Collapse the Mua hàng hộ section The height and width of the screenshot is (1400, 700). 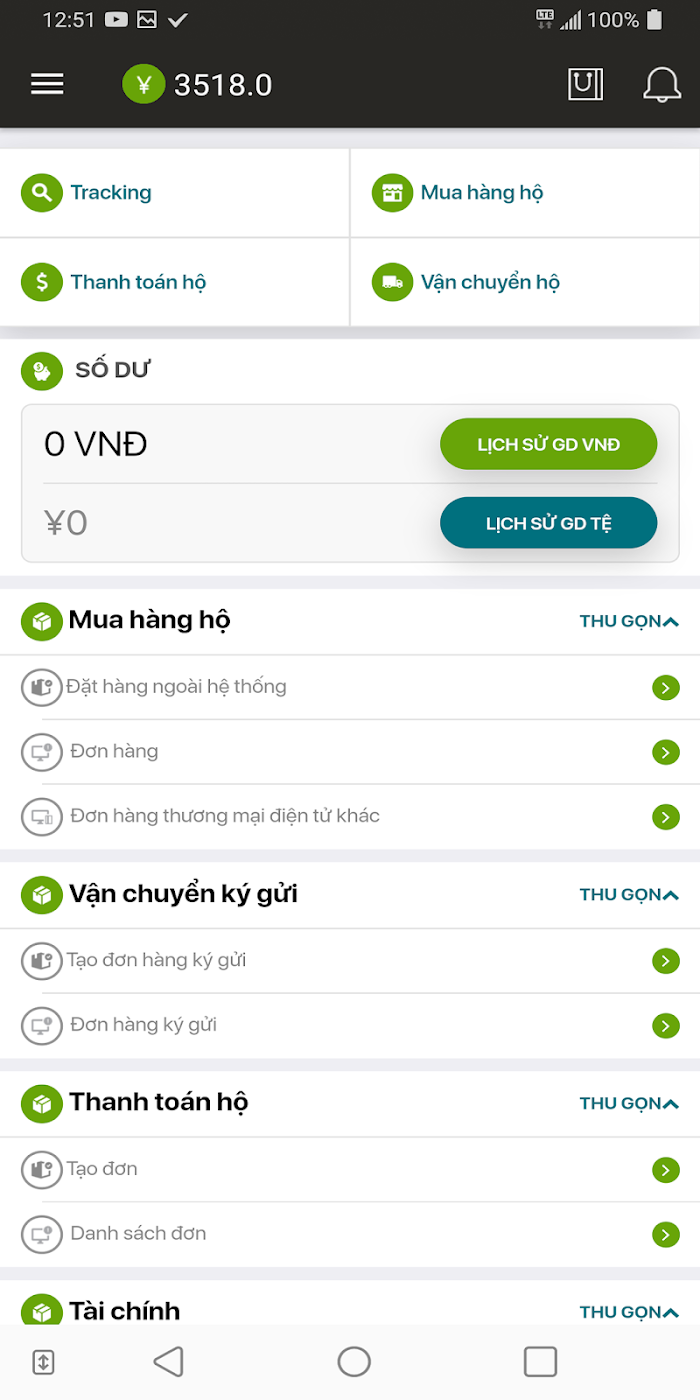tap(629, 621)
